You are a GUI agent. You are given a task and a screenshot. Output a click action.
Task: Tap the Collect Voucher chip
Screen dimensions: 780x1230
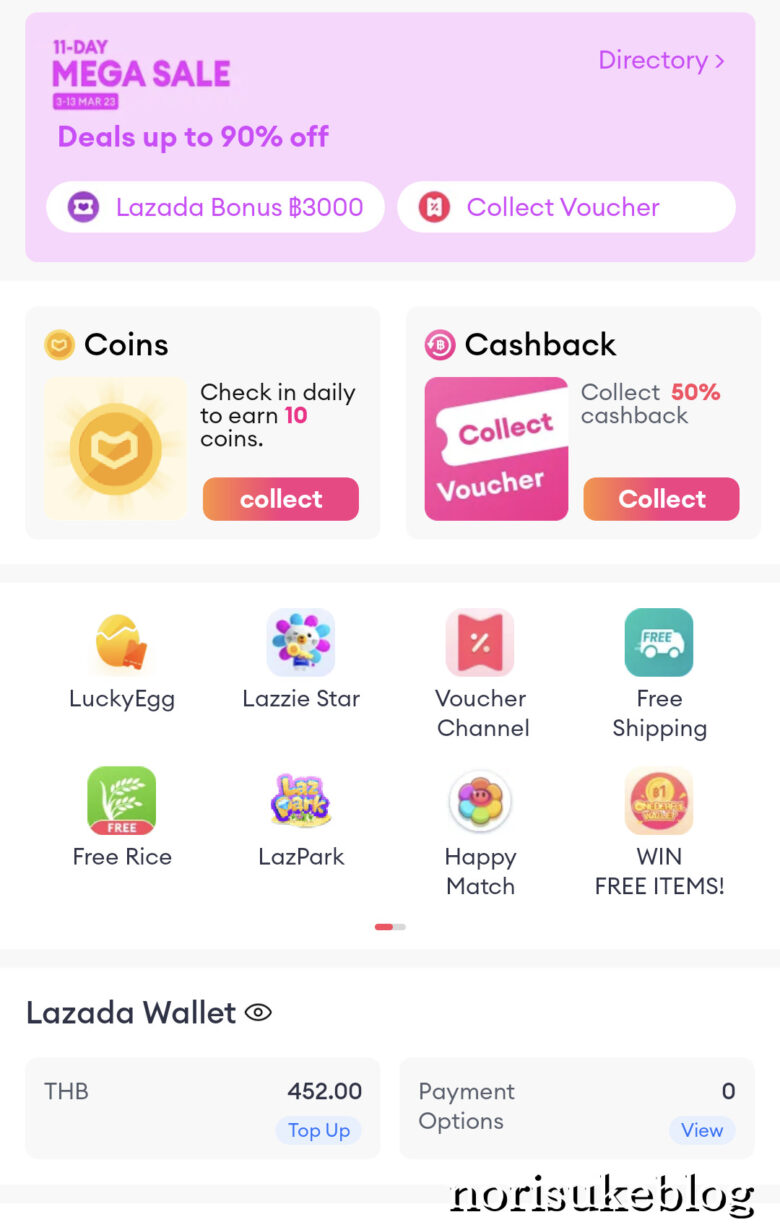pos(565,208)
